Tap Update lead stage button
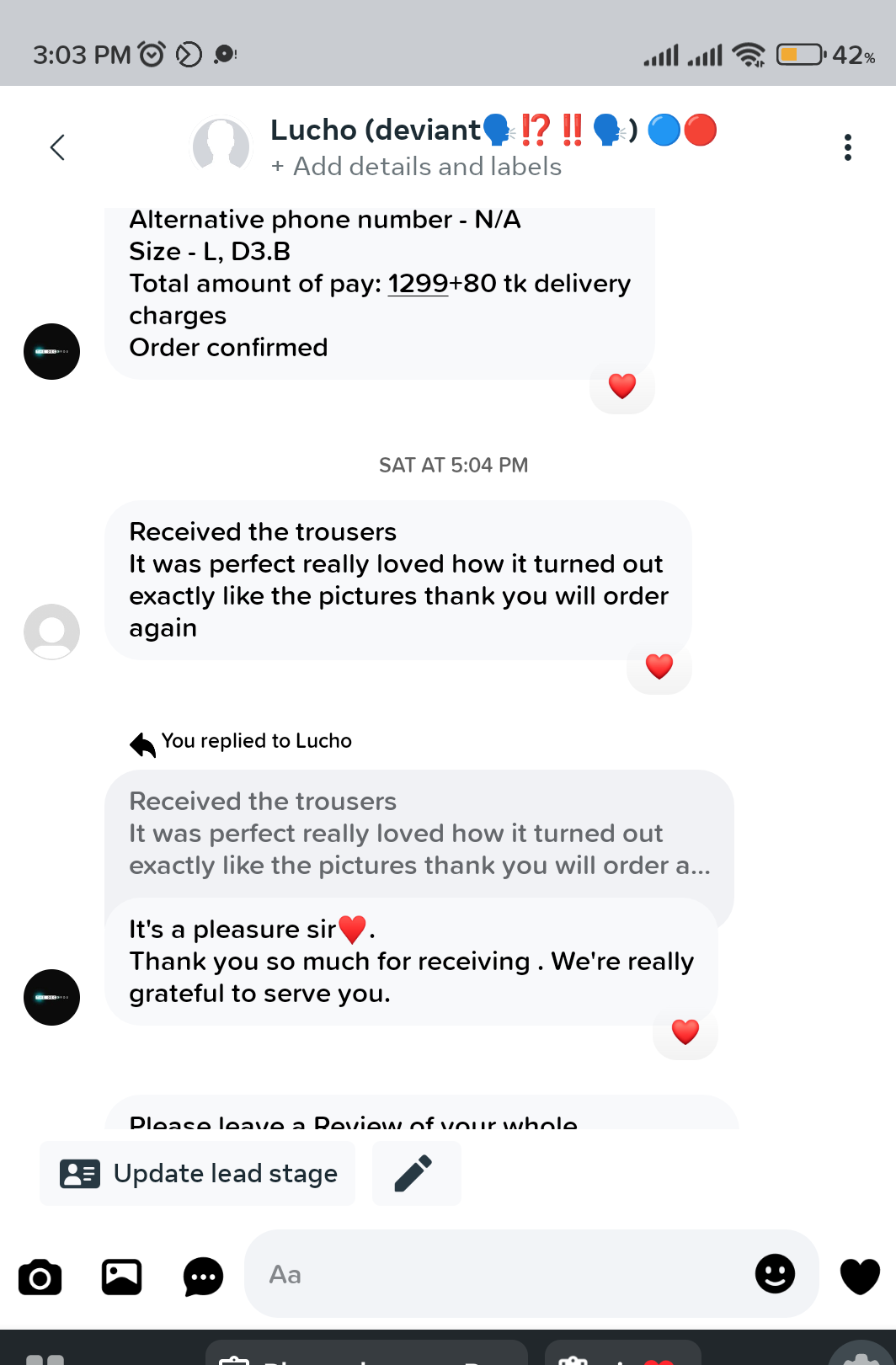Viewport: 896px width, 1365px height. (x=198, y=1173)
